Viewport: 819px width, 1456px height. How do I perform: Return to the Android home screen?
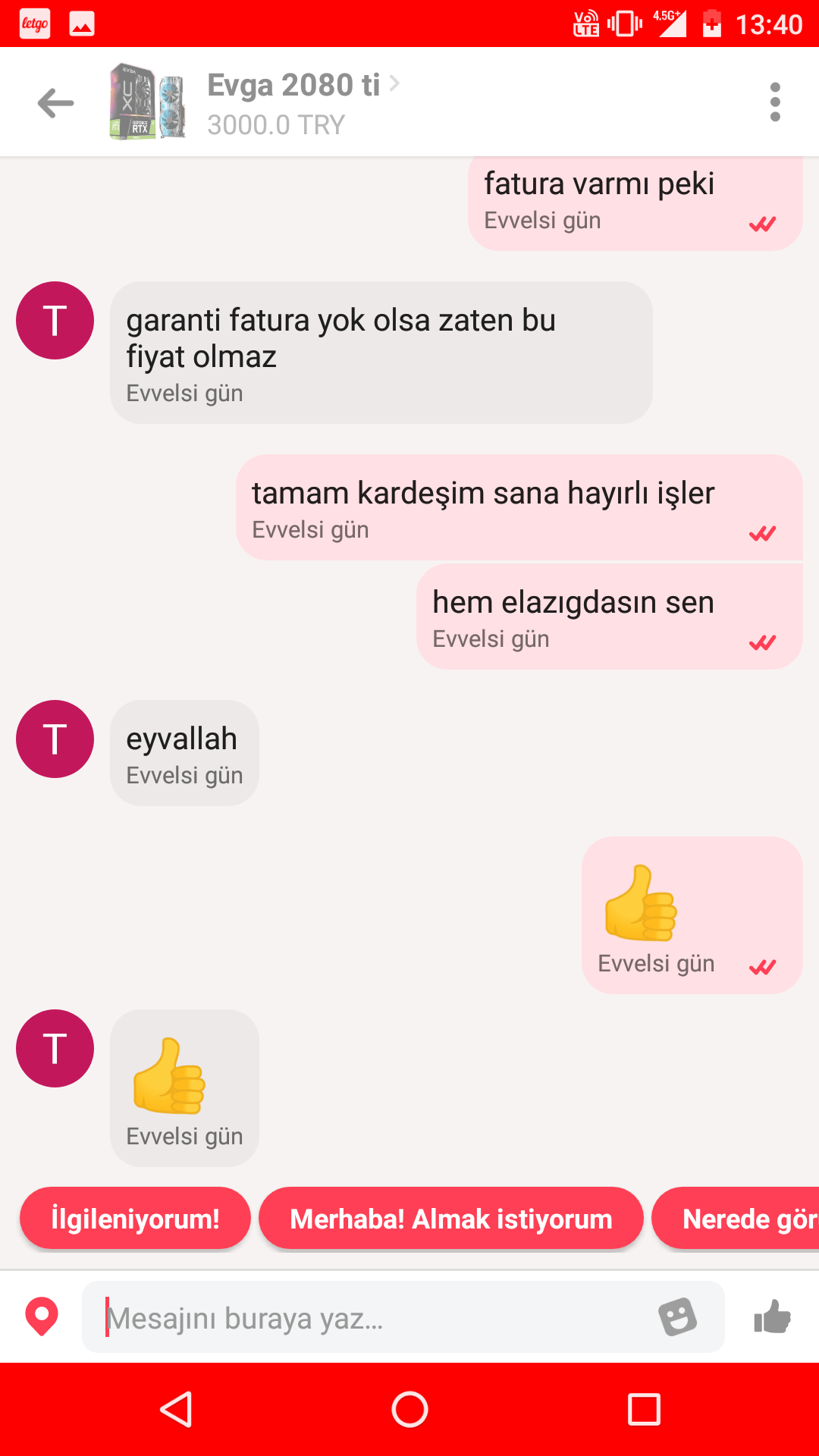tap(409, 1410)
